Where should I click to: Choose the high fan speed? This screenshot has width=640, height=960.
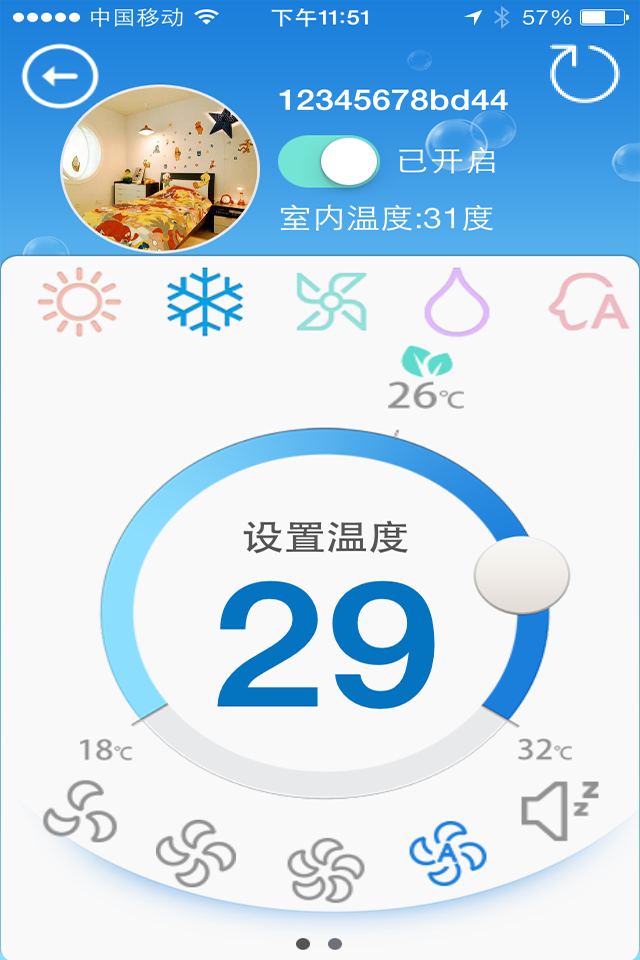[x=326, y=869]
